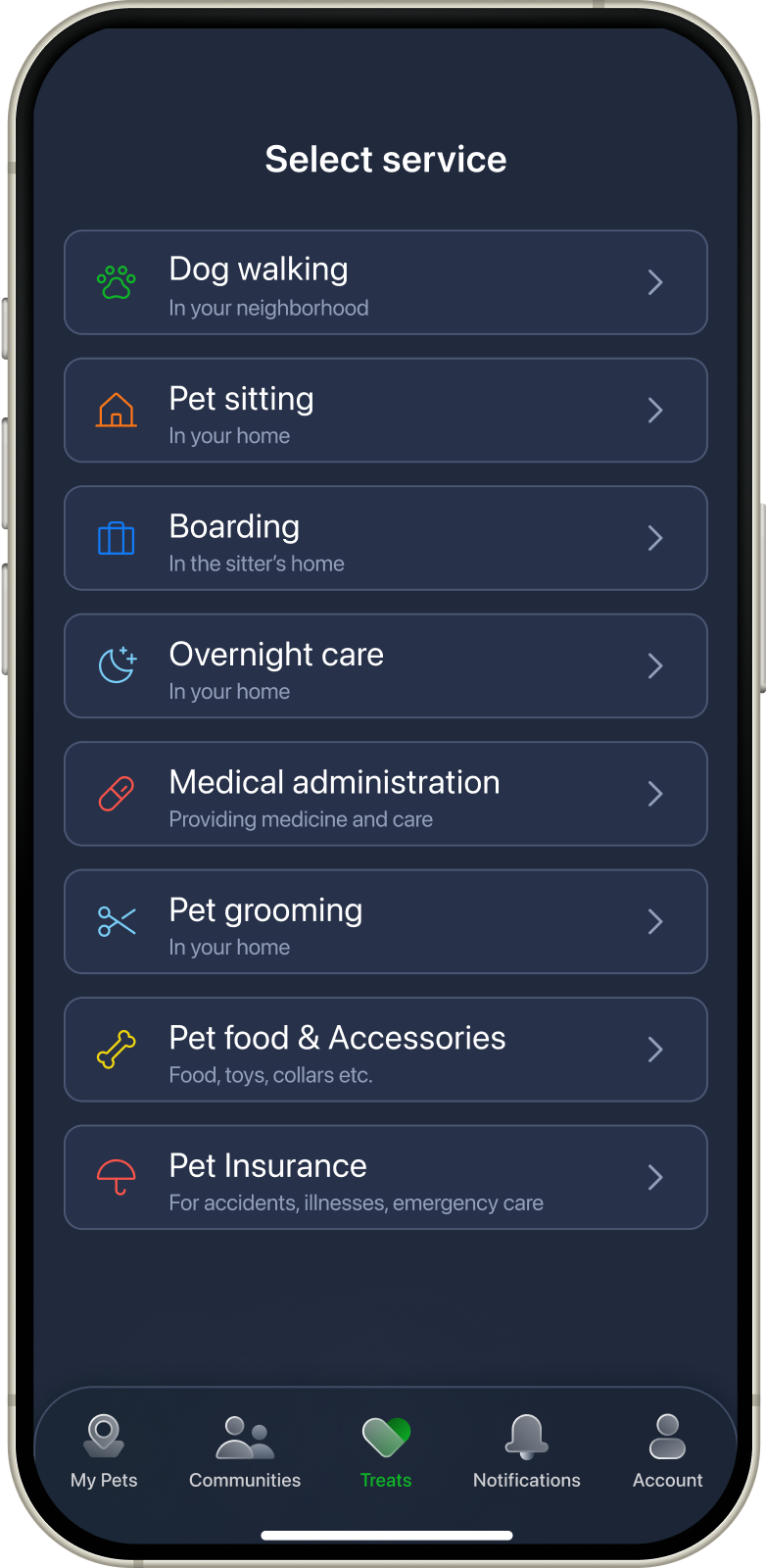Open Pet grooming service
Image resolution: width=766 pixels, height=1568 pixels.
pyautogui.click(x=385, y=921)
